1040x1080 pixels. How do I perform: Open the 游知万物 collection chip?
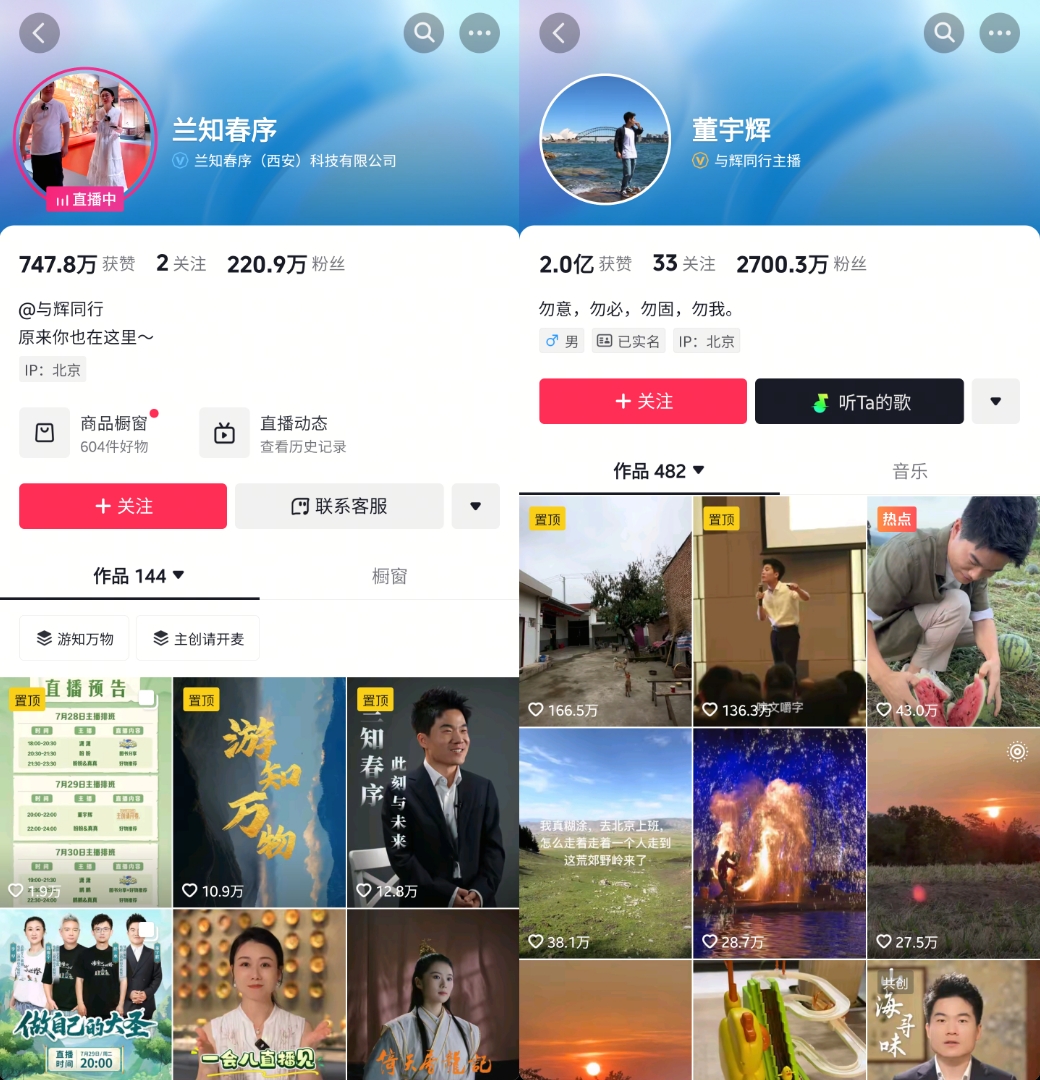click(75, 638)
